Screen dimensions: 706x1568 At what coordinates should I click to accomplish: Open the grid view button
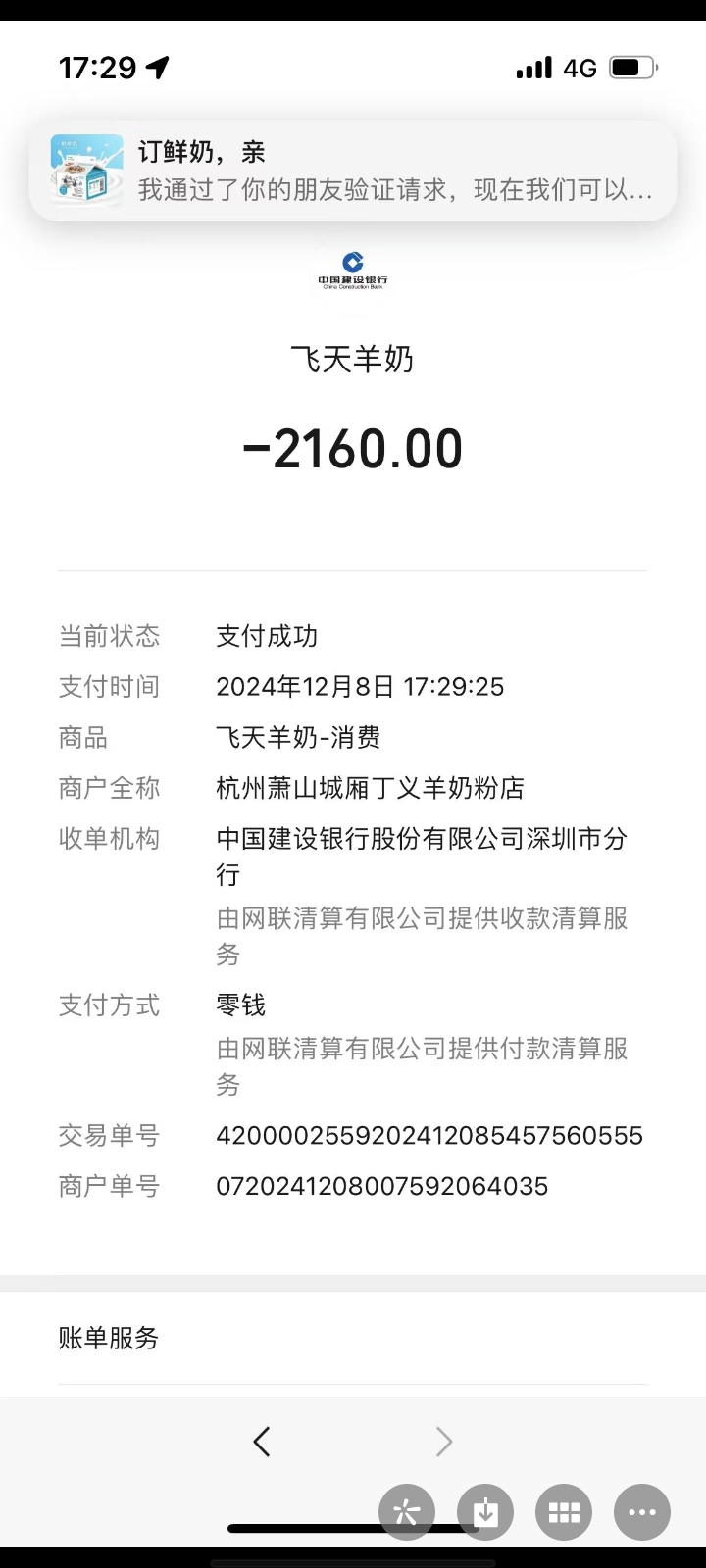(x=564, y=1512)
